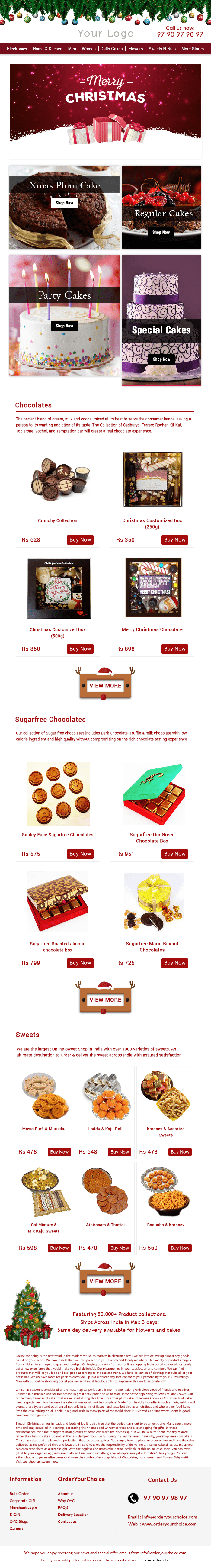Open the Bulk Order footer link
The image size is (211, 1568).
point(19,1493)
